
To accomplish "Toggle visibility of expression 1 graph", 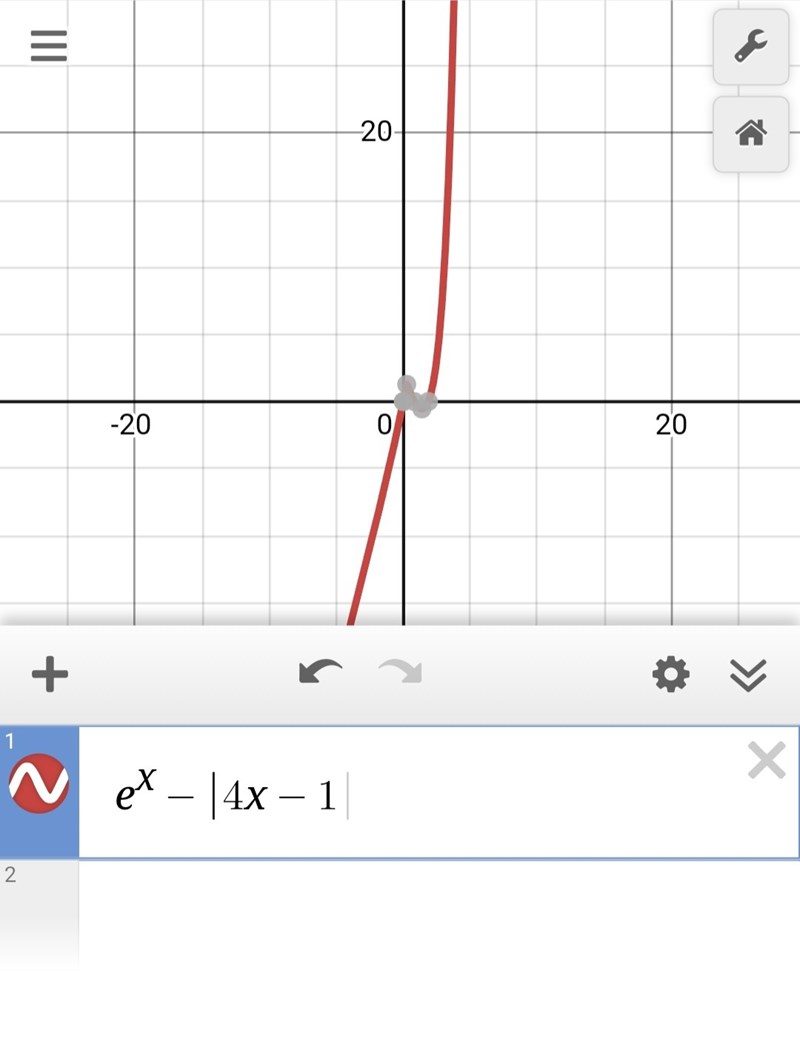I will (39, 785).
